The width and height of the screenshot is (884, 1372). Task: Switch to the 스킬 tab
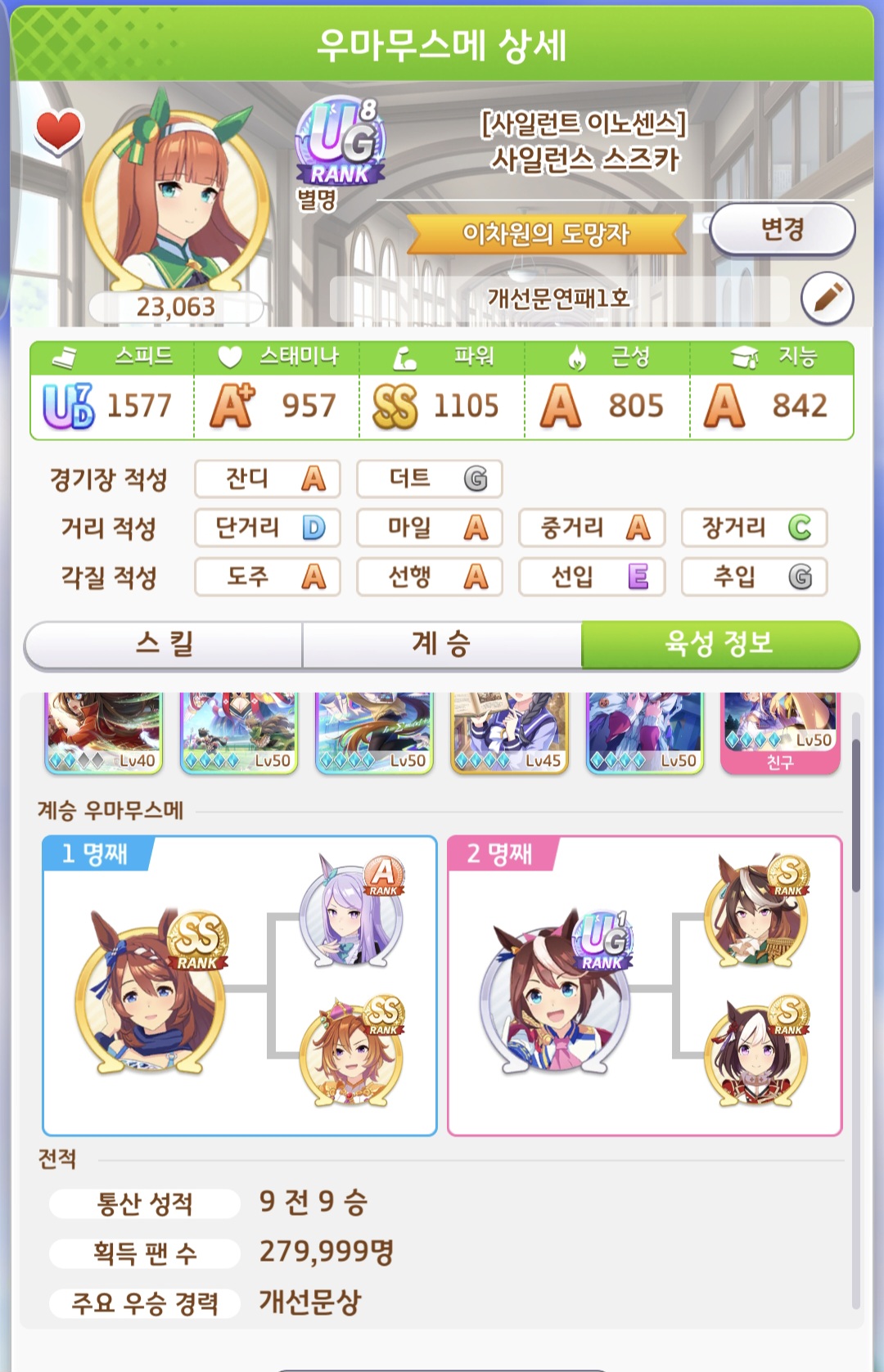[x=164, y=644]
